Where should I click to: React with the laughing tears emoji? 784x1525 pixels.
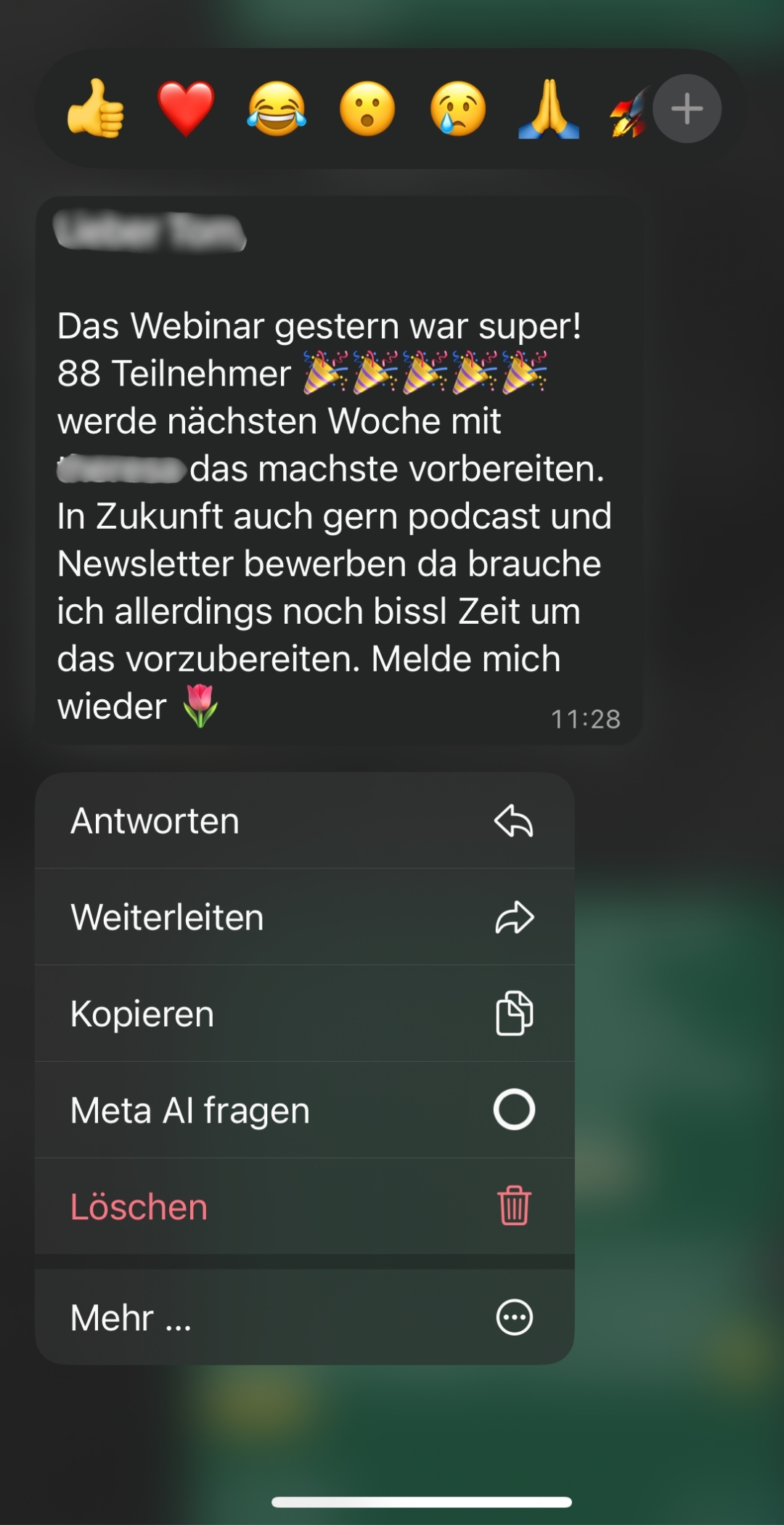click(277, 109)
